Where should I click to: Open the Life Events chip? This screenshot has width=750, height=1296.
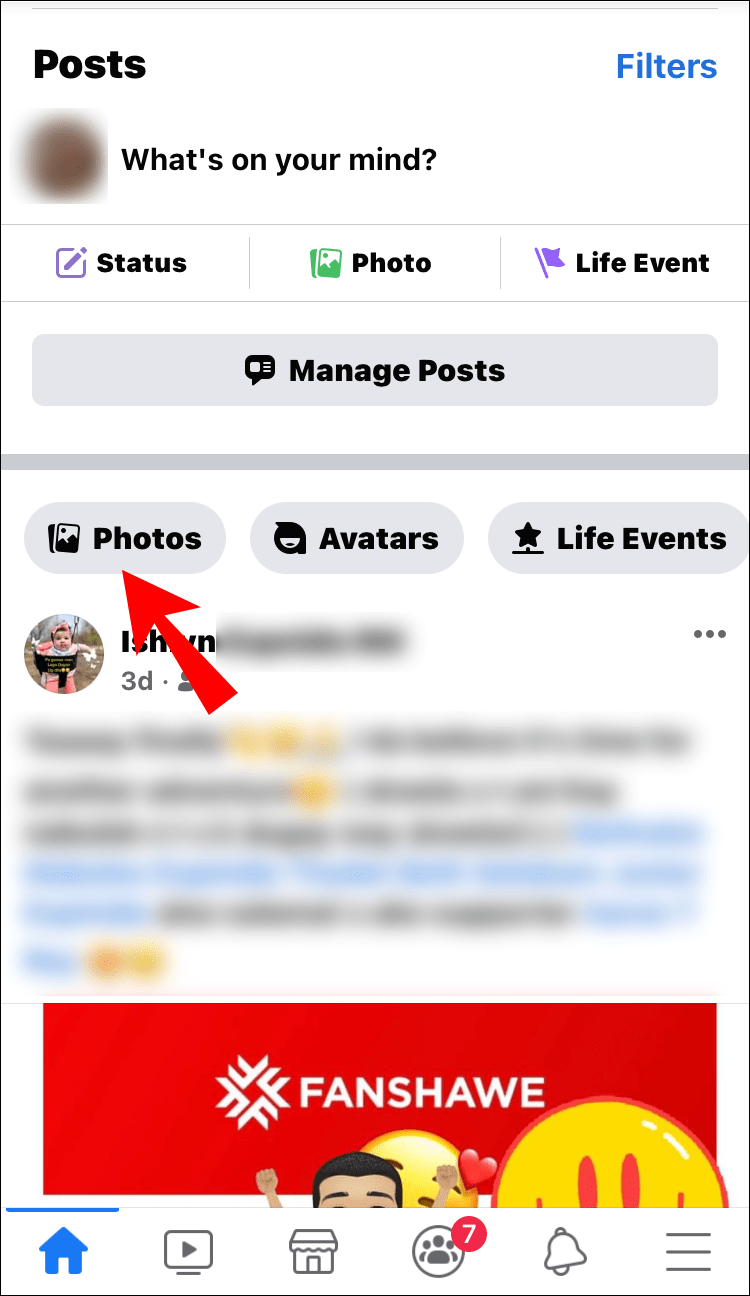click(620, 539)
